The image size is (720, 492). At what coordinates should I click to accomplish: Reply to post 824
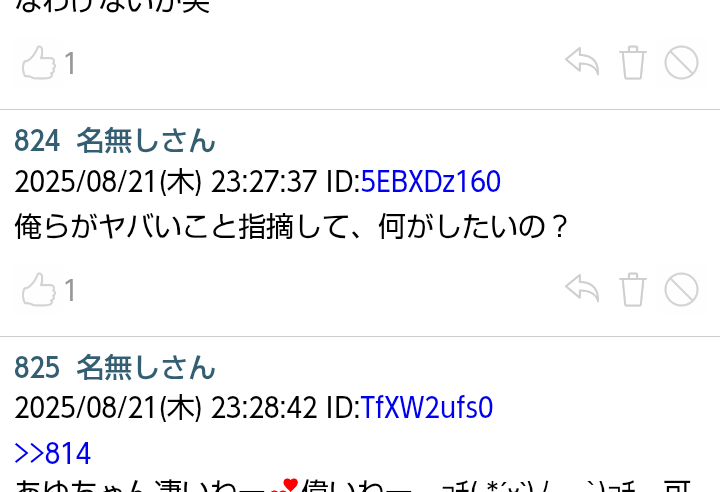tap(582, 290)
